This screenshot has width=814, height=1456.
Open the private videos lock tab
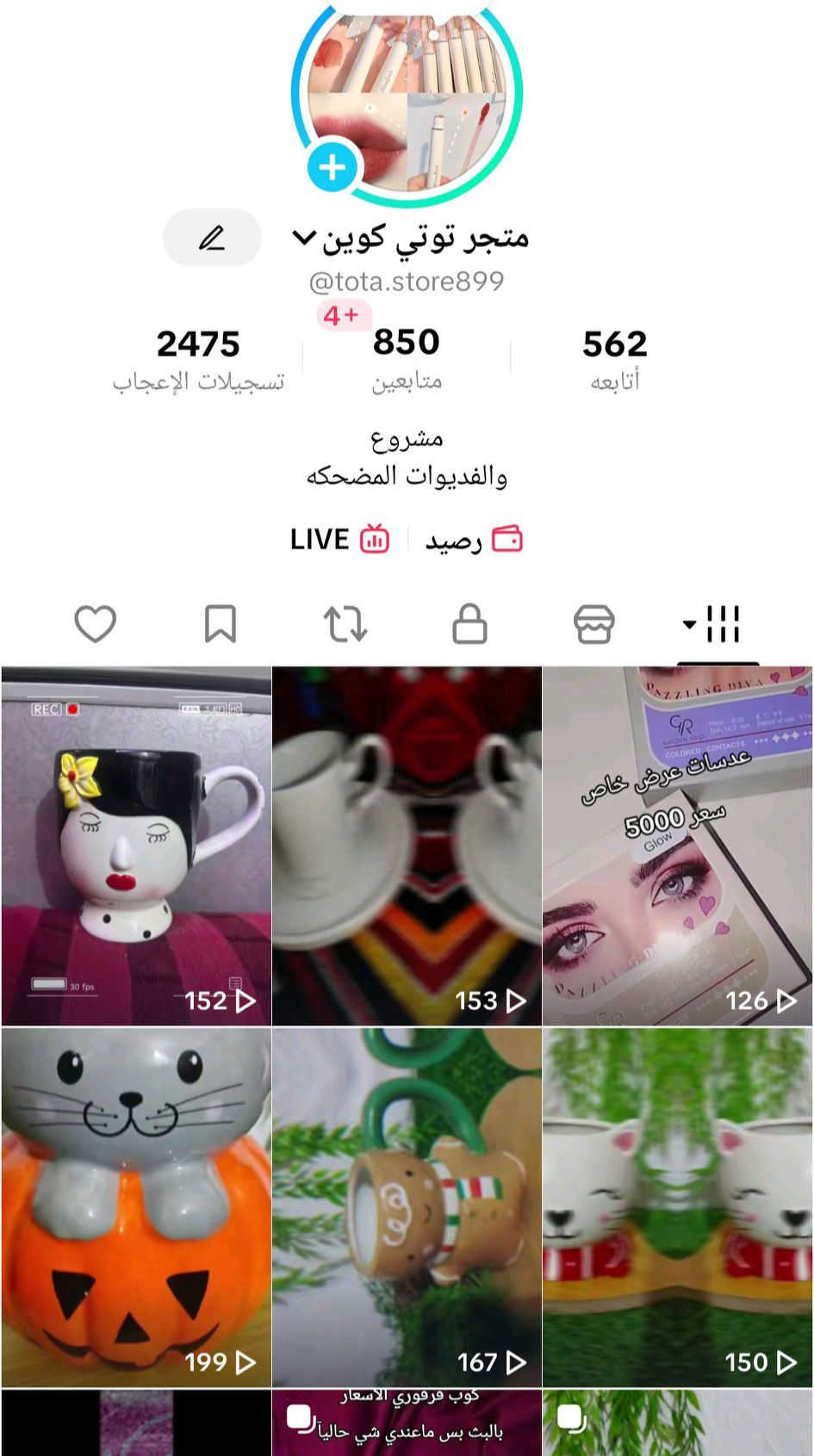click(469, 623)
